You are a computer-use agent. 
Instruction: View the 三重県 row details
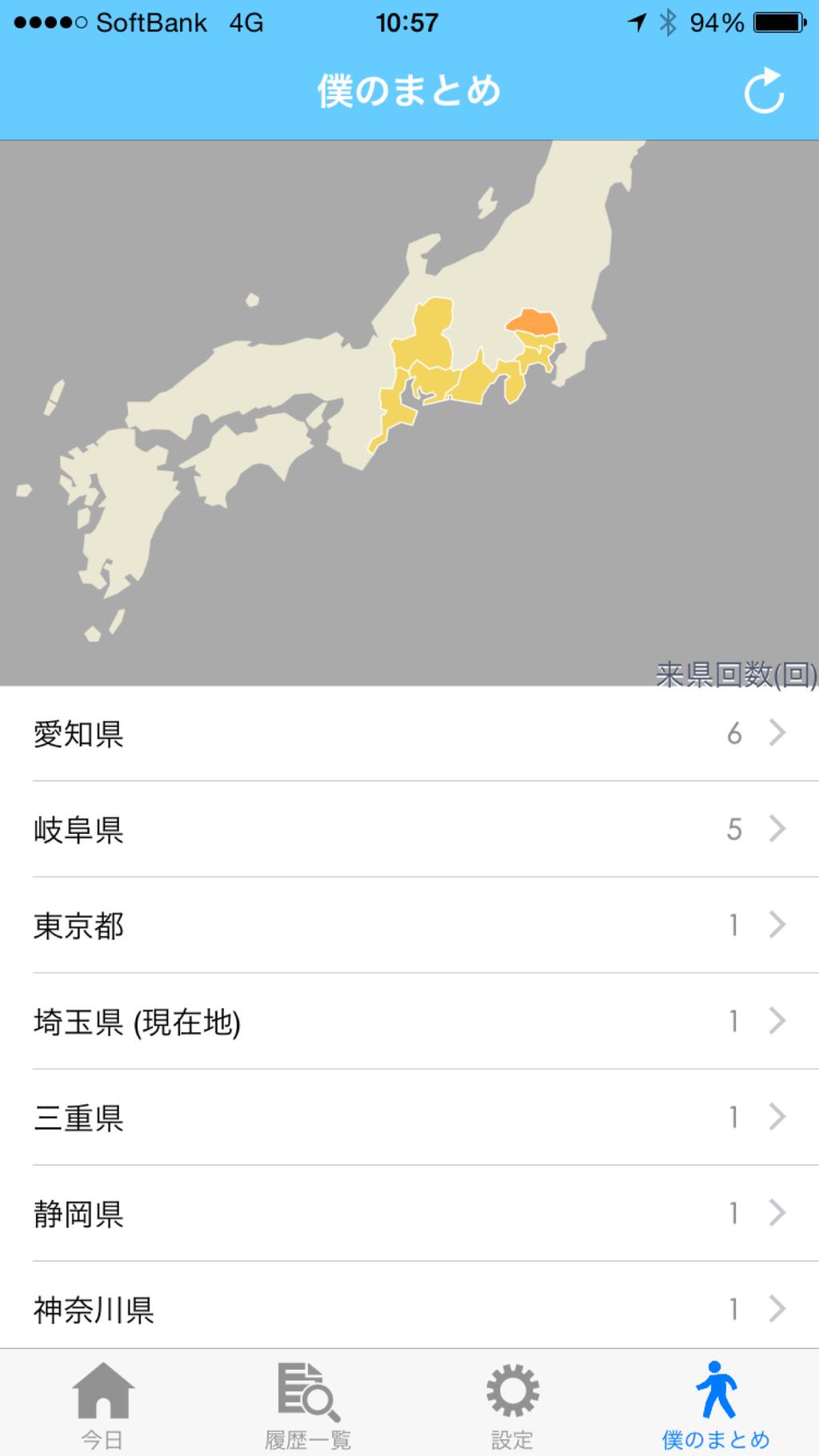(409, 1117)
